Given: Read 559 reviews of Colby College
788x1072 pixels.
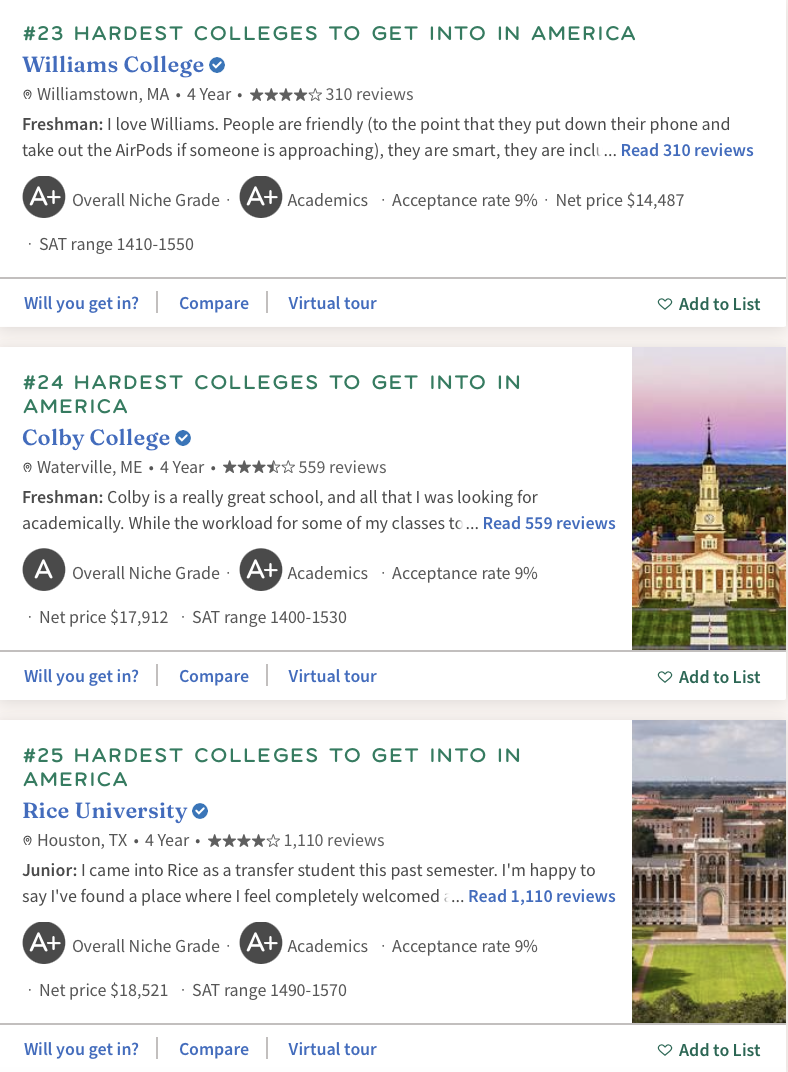Looking at the screenshot, I should pyautogui.click(x=549, y=523).
